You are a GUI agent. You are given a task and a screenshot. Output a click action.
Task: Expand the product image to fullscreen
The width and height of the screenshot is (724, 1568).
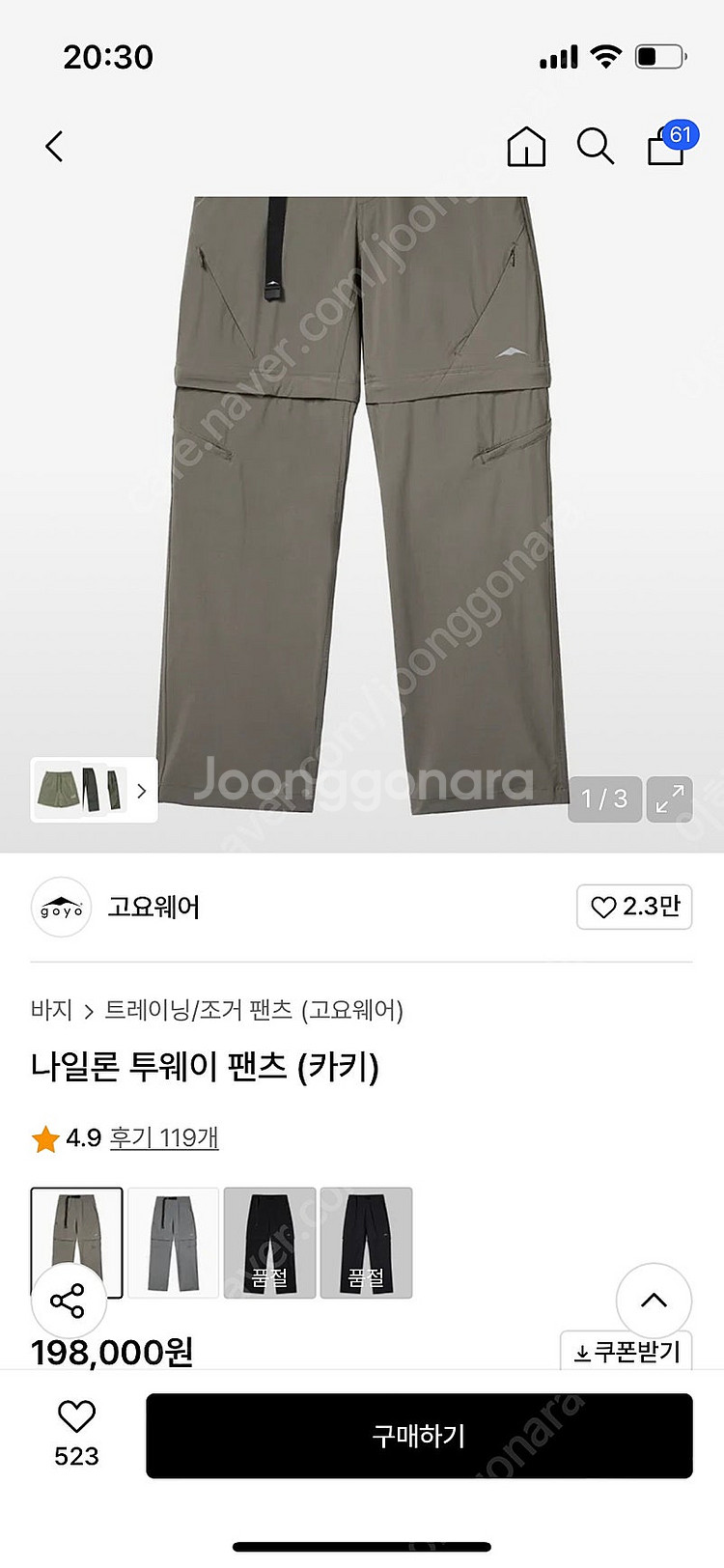pyautogui.click(x=669, y=798)
